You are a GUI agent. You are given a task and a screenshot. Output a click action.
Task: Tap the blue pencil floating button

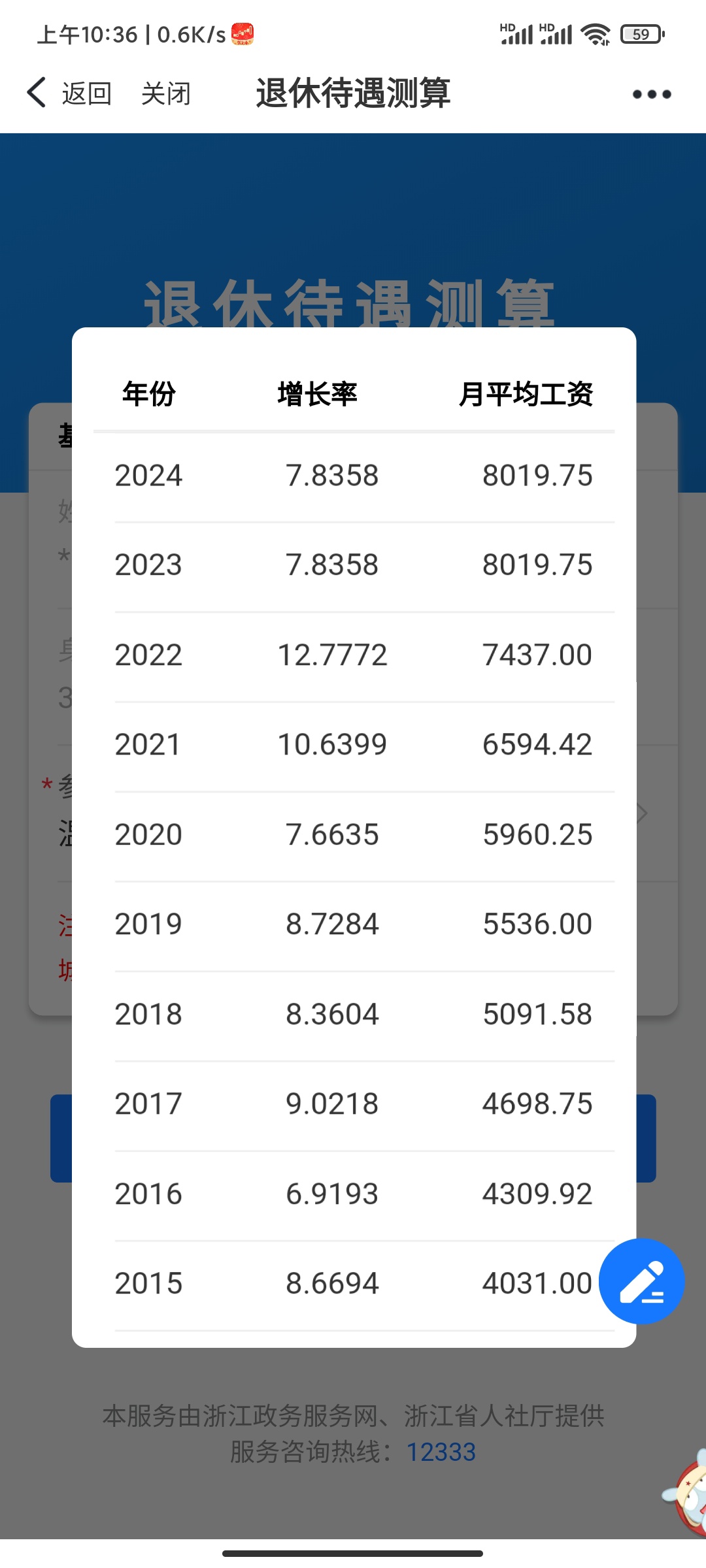click(642, 1281)
